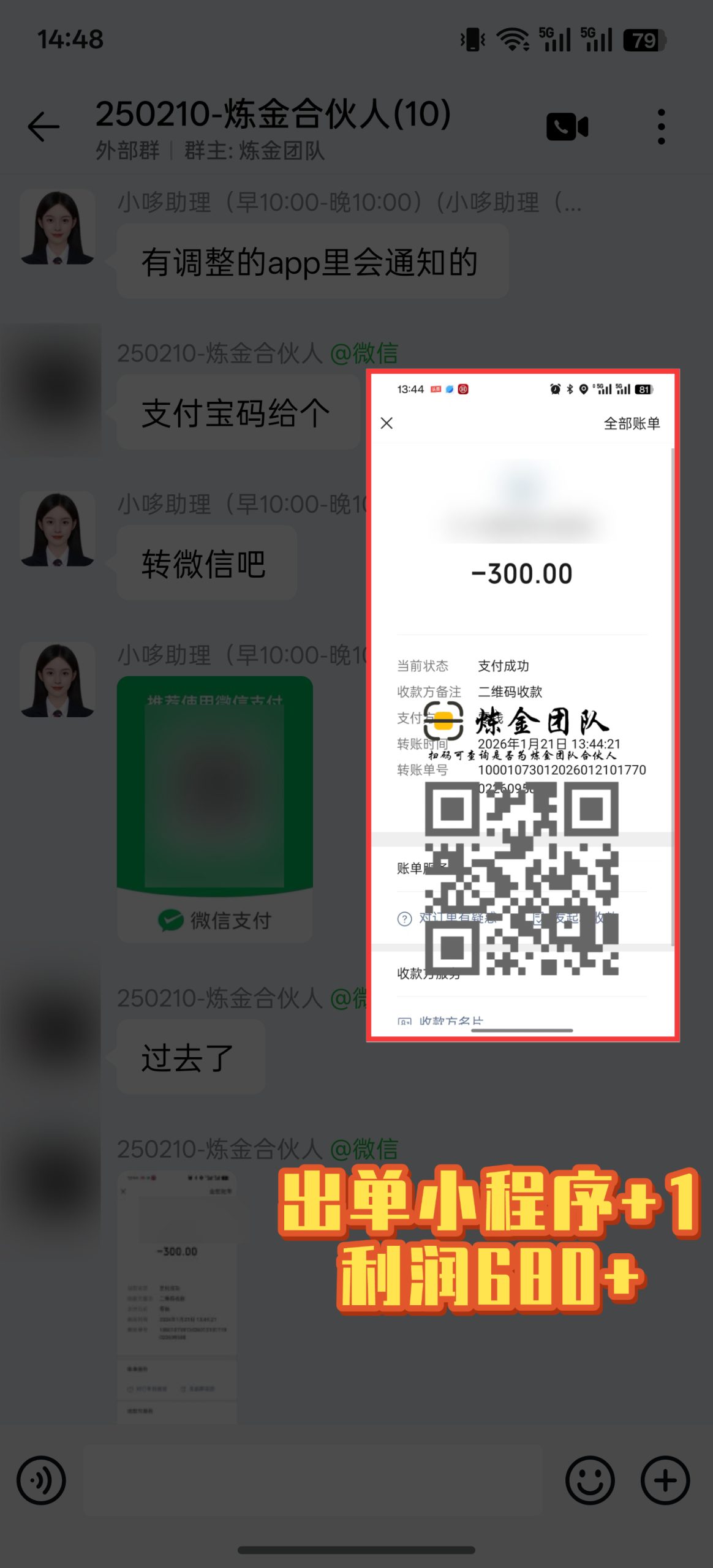Tap the question-mark help icon on the bill
Viewport: 713px width, 1568px height.
pyautogui.click(x=404, y=919)
